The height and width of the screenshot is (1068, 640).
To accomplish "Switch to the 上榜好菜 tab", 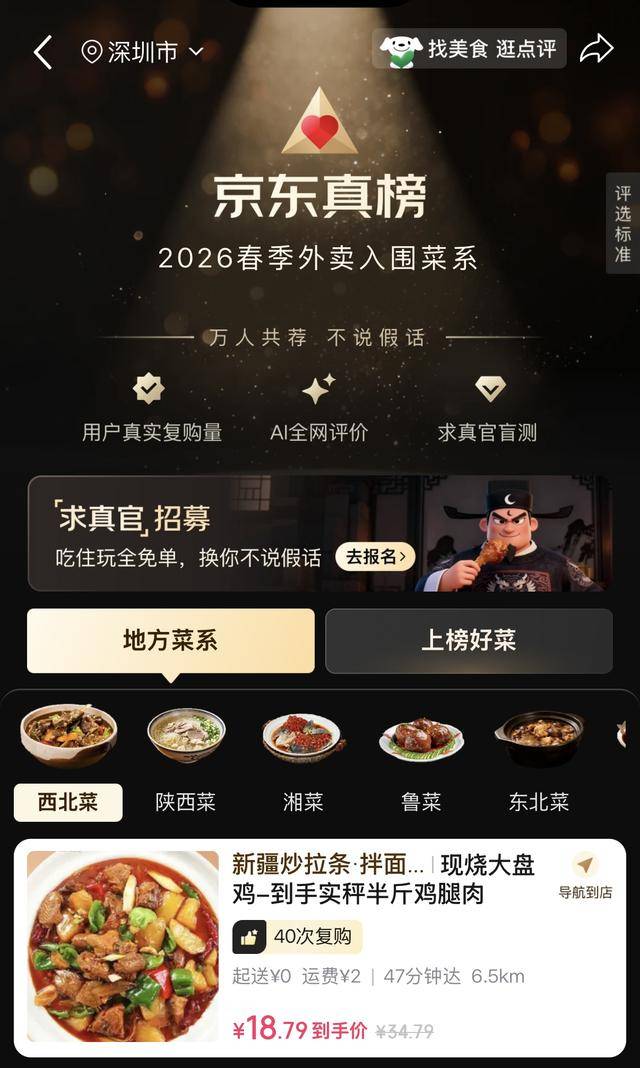I will tap(468, 641).
